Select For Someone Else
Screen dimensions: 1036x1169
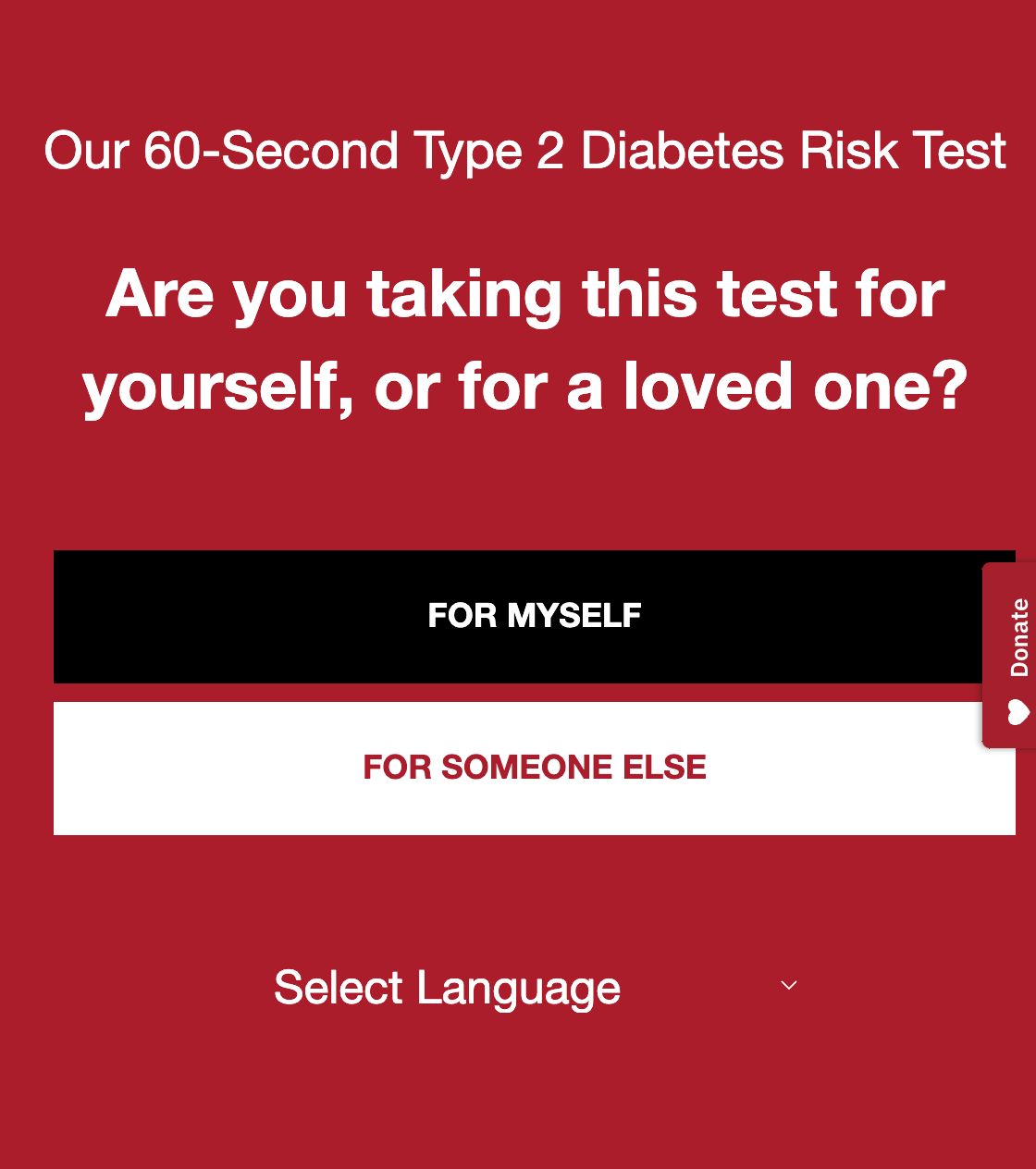(534, 768)
